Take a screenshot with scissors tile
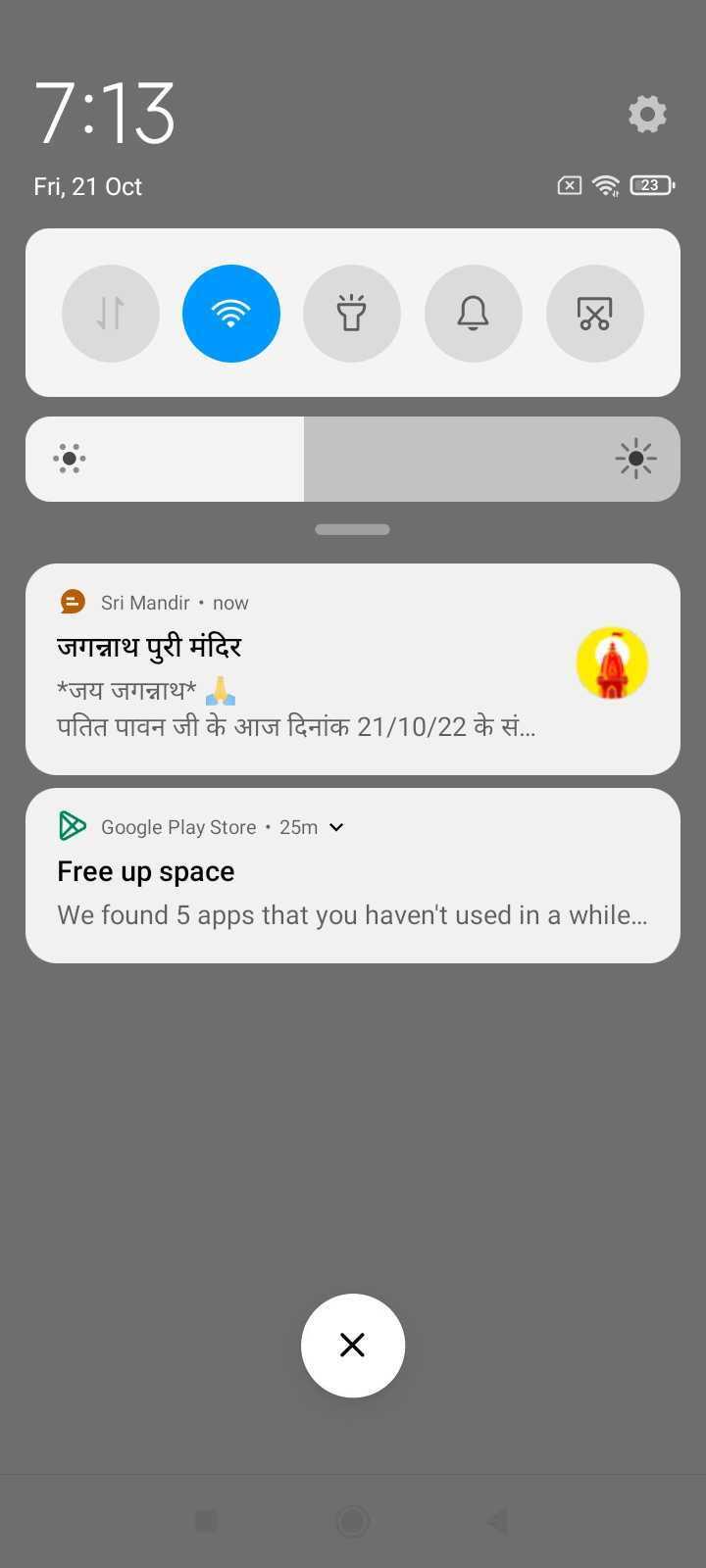Image resolution: width=706 pixels, height=1568 pixels. (x=594, y=314)
